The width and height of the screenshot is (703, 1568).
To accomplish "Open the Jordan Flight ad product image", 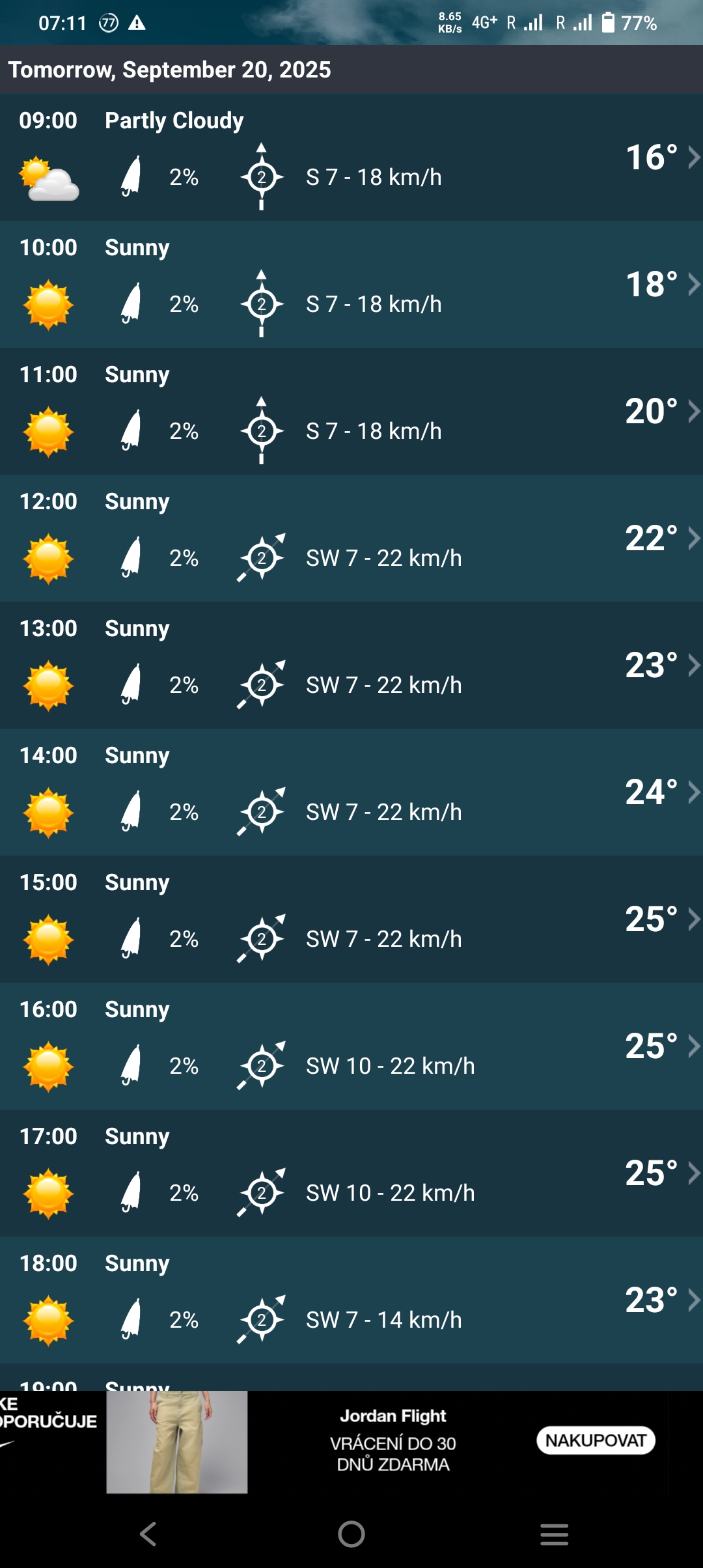I will click(x=177, y=1442).
